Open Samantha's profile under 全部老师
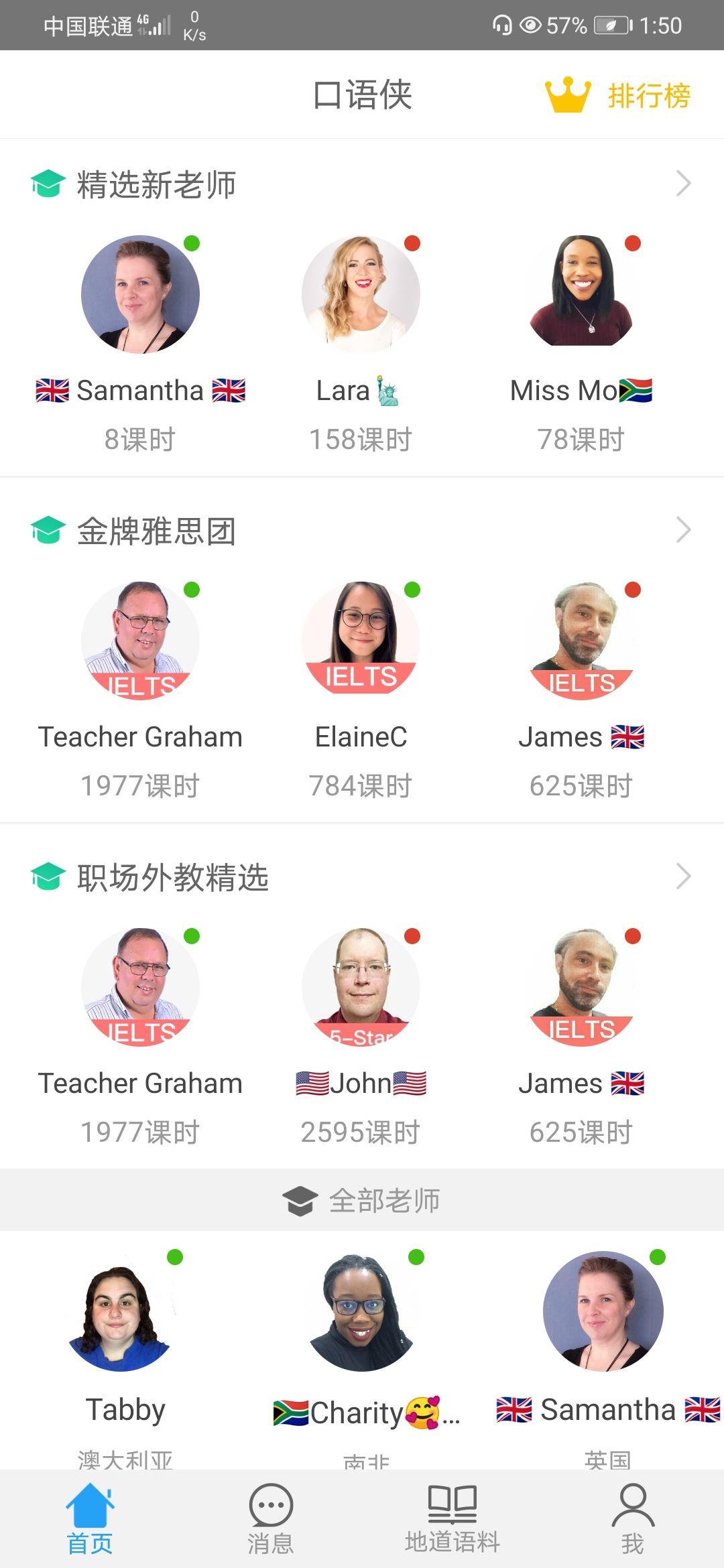Viewport: 724px width, 1568px height. tap(603, 1313)
